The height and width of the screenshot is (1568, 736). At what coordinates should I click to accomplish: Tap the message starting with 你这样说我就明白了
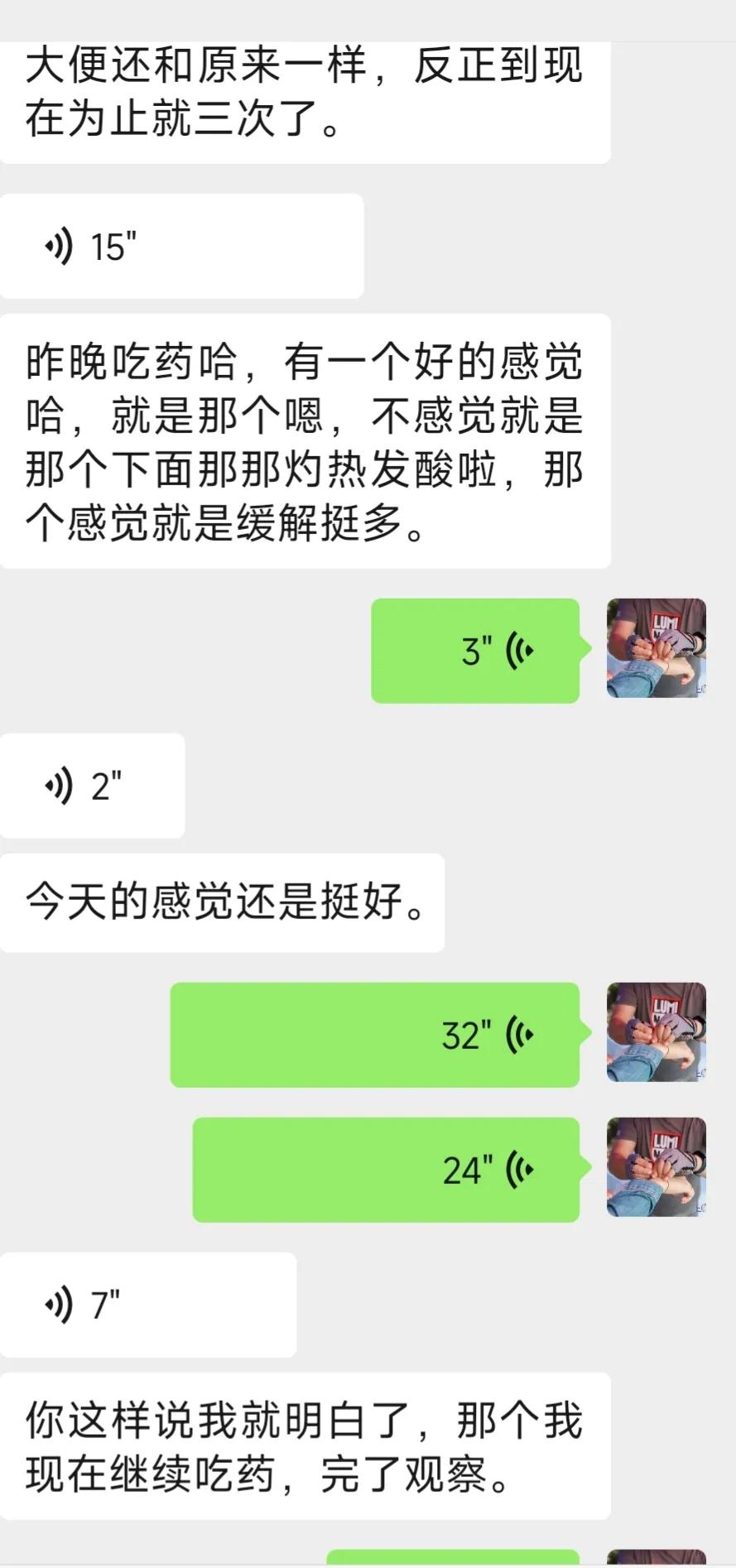tap(306, 1445)
